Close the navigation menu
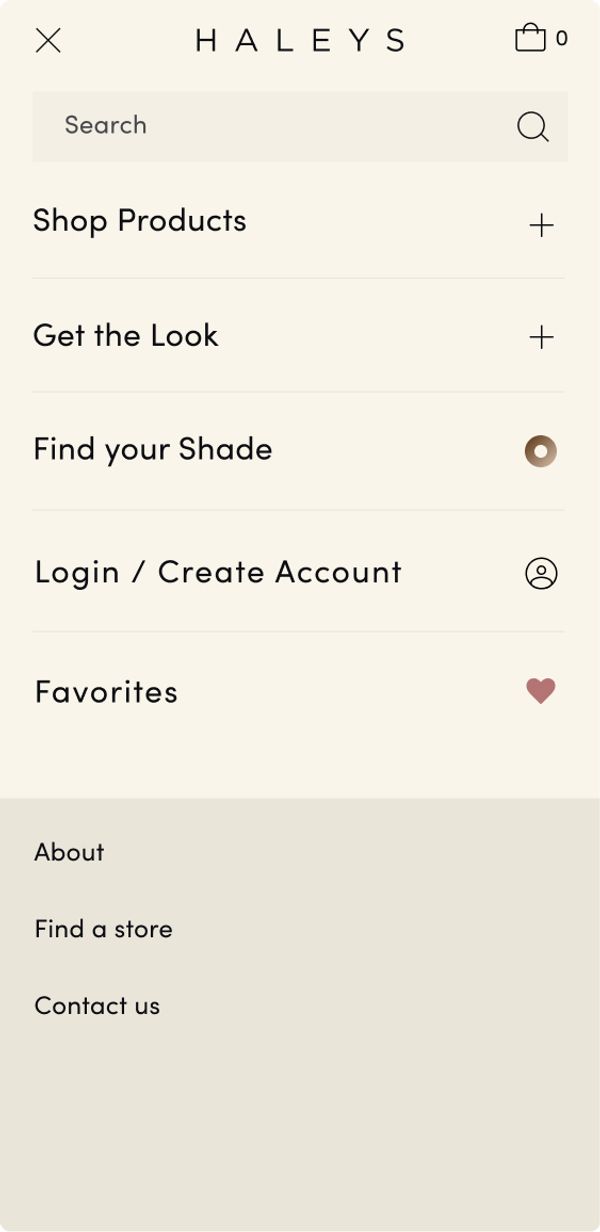 click(48, 40)
